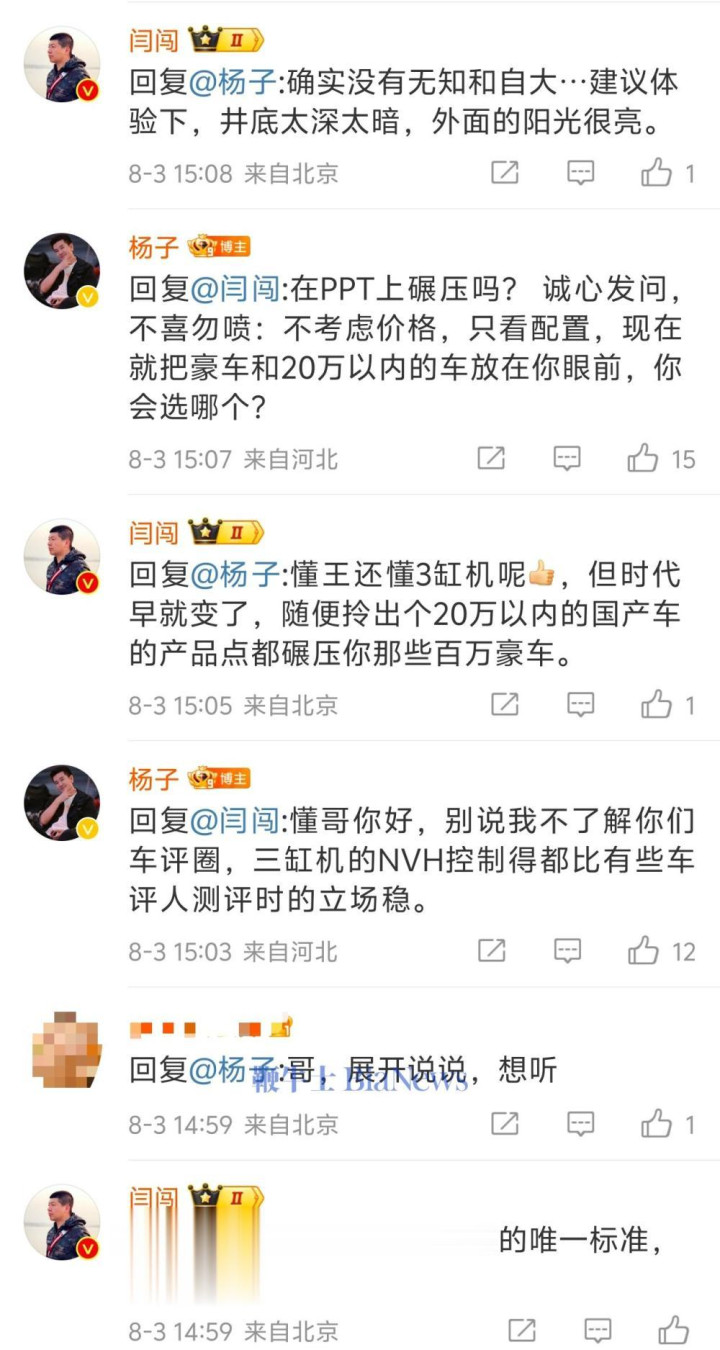Forward 杨子's 15:07 comment
The image size is (720, 1350).
coord(491,459)
